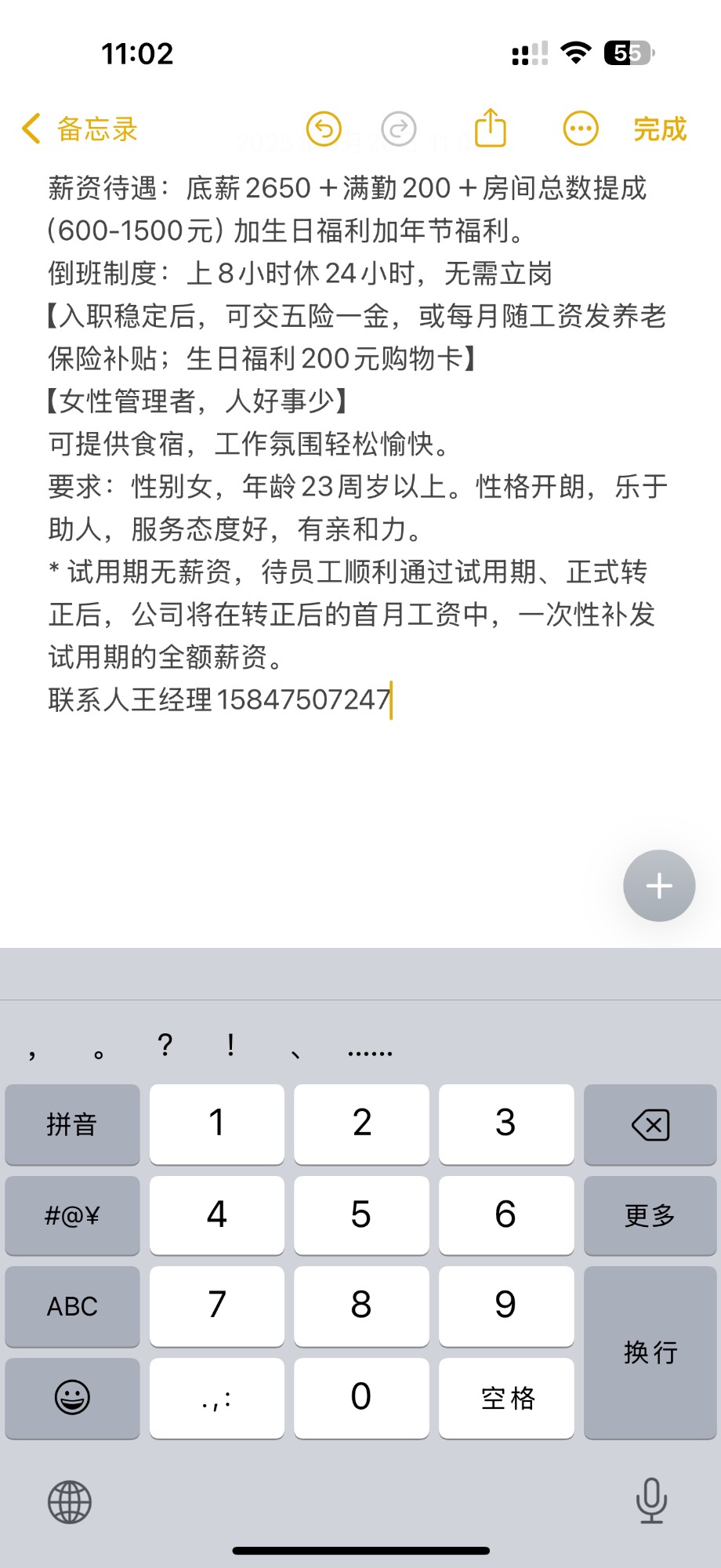
Task: Open the #@¥ symbols keyboard
Action: pos(72,1215)
